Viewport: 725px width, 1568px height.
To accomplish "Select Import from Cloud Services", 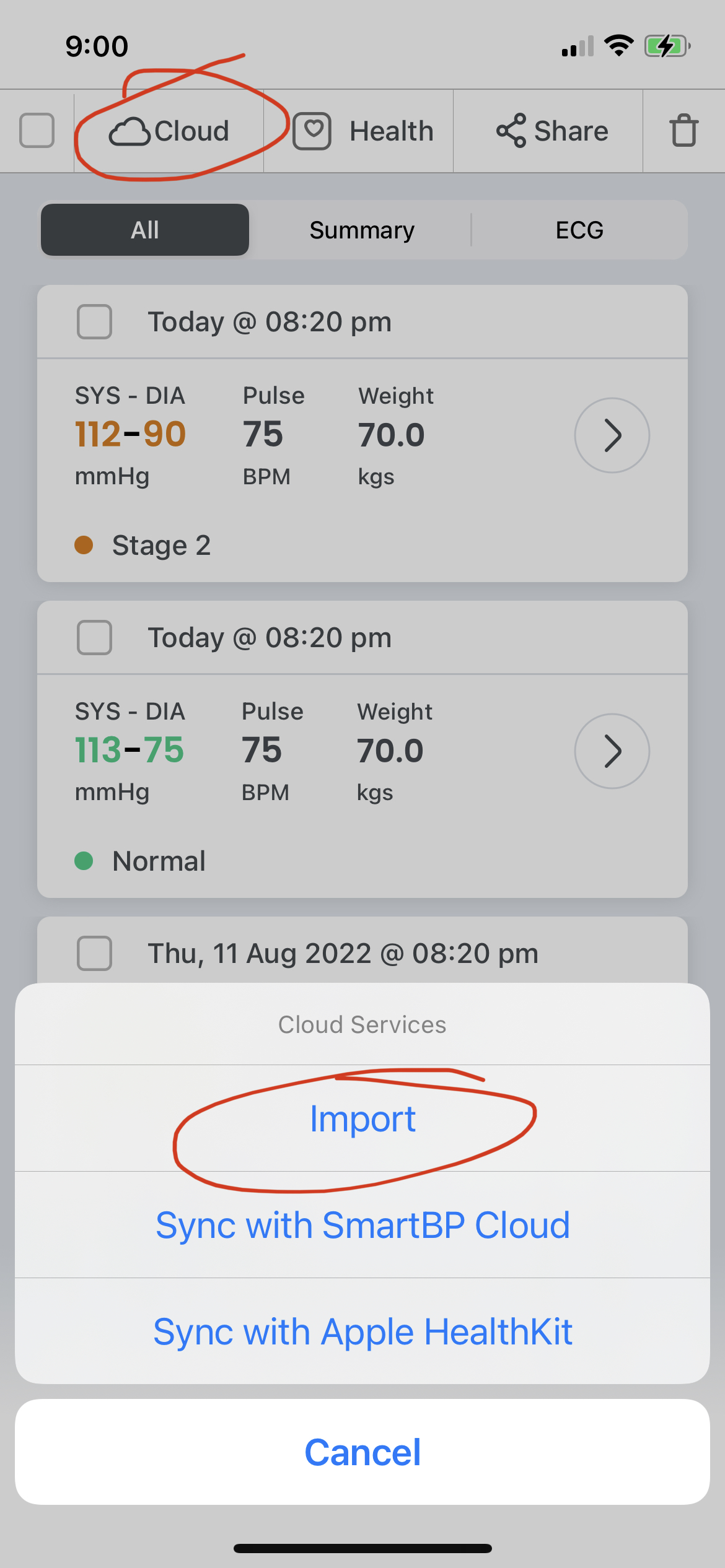I will 362,1118.
